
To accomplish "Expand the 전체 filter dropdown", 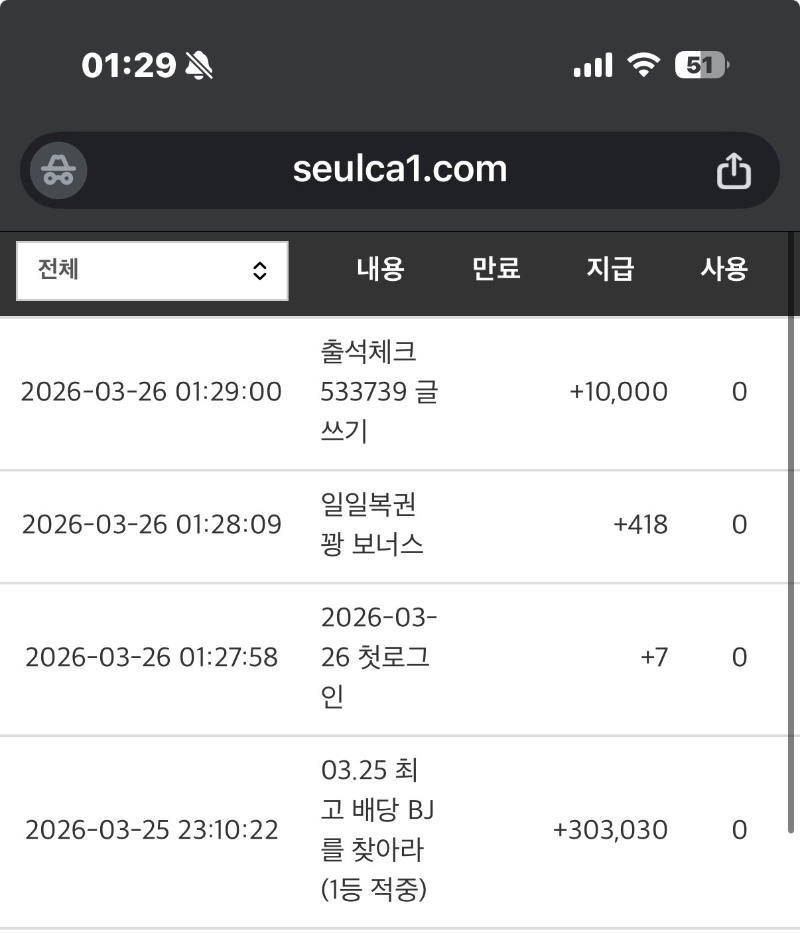I will [152, 270].
